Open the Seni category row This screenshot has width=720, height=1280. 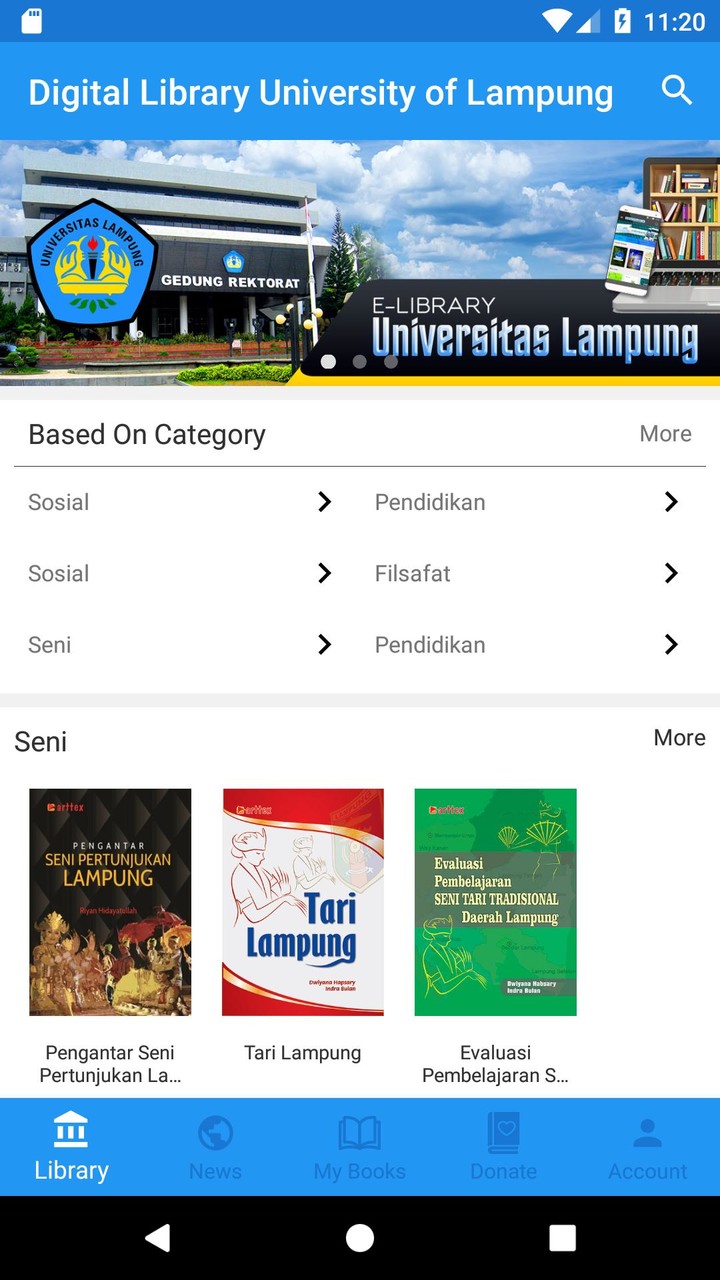[x=180, y=645]
